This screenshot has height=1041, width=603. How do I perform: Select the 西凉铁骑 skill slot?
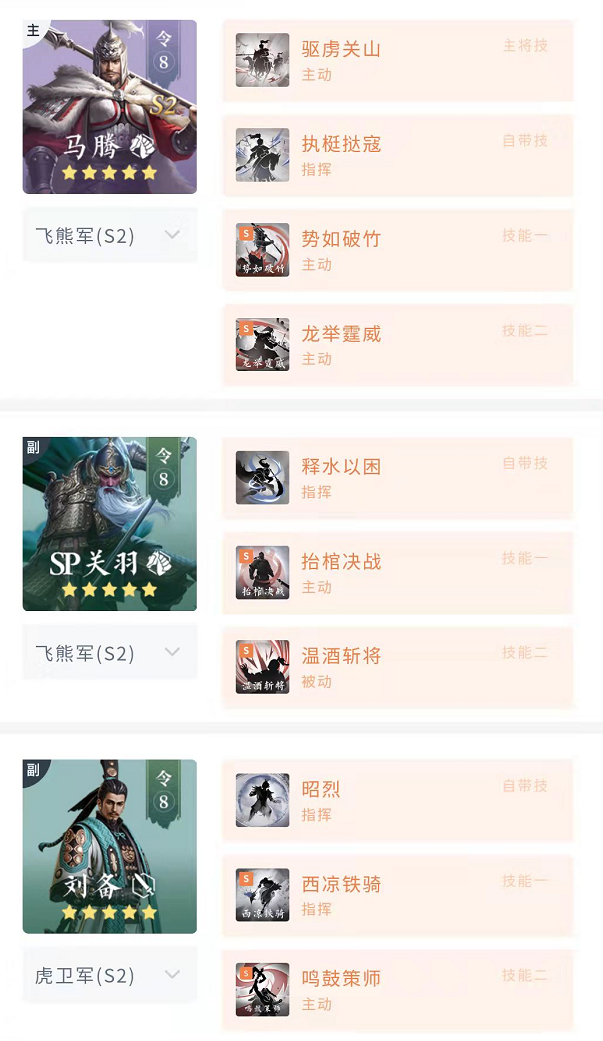398,895
